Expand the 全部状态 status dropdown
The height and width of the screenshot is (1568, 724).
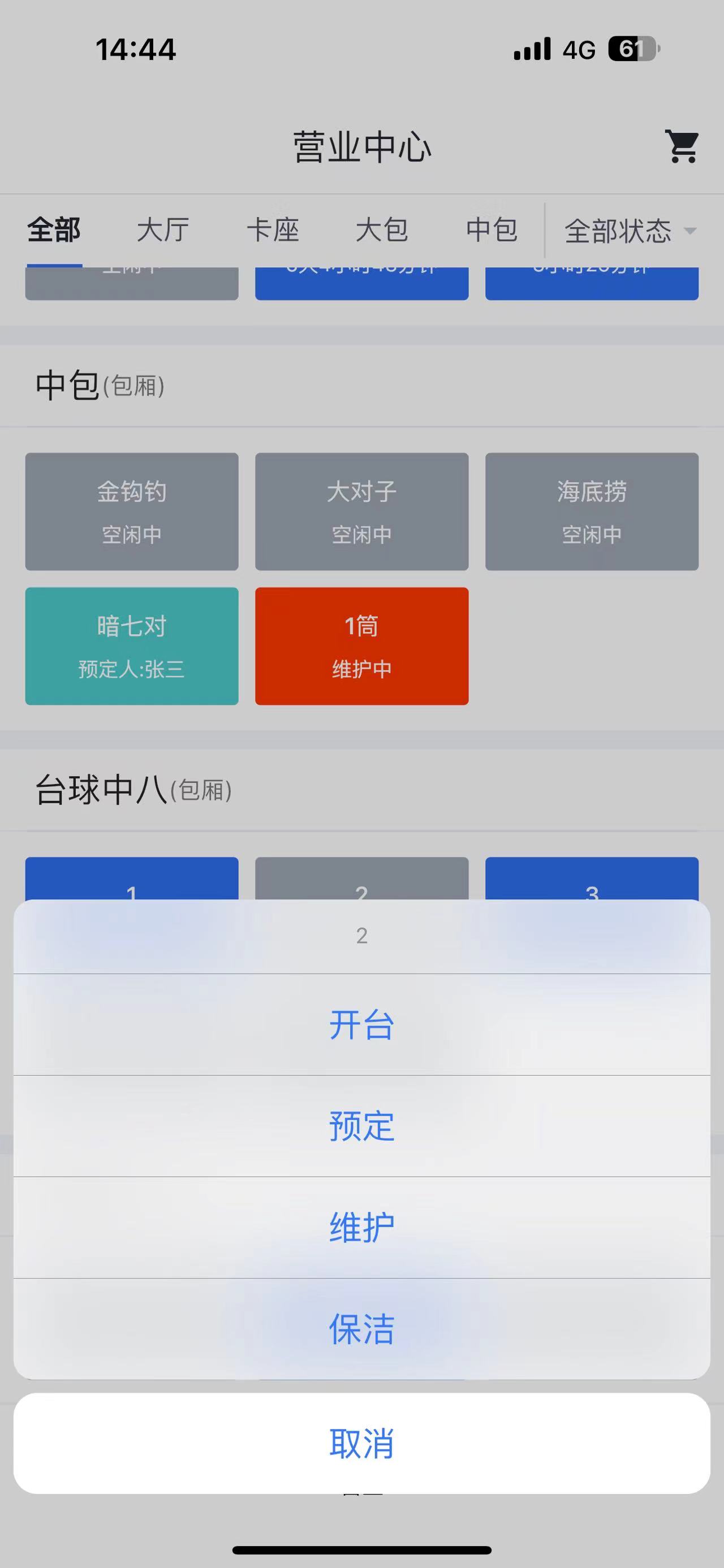[x=629, y=231]
